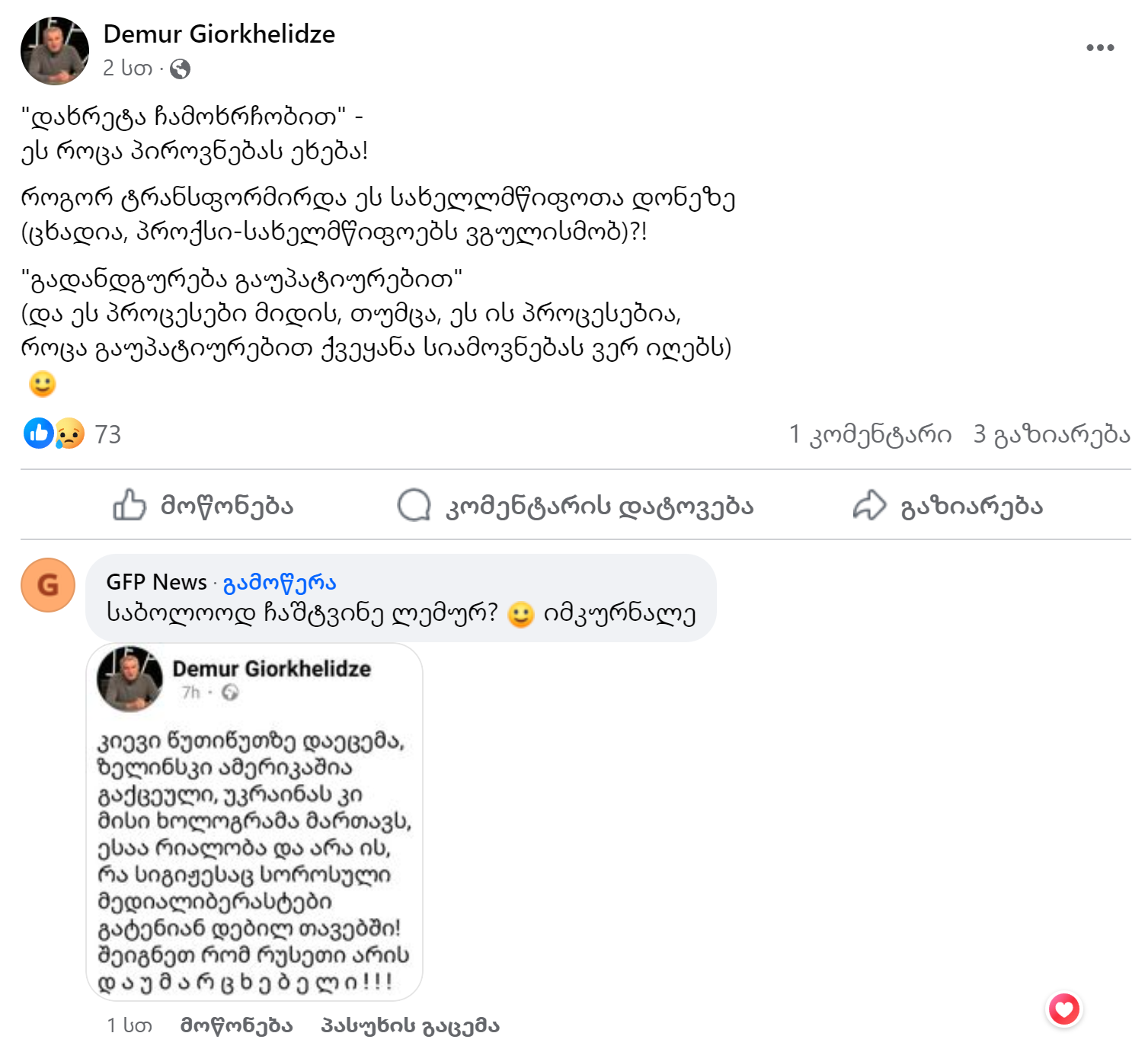Open the 2 სთ post timestamp

(127, 69)
